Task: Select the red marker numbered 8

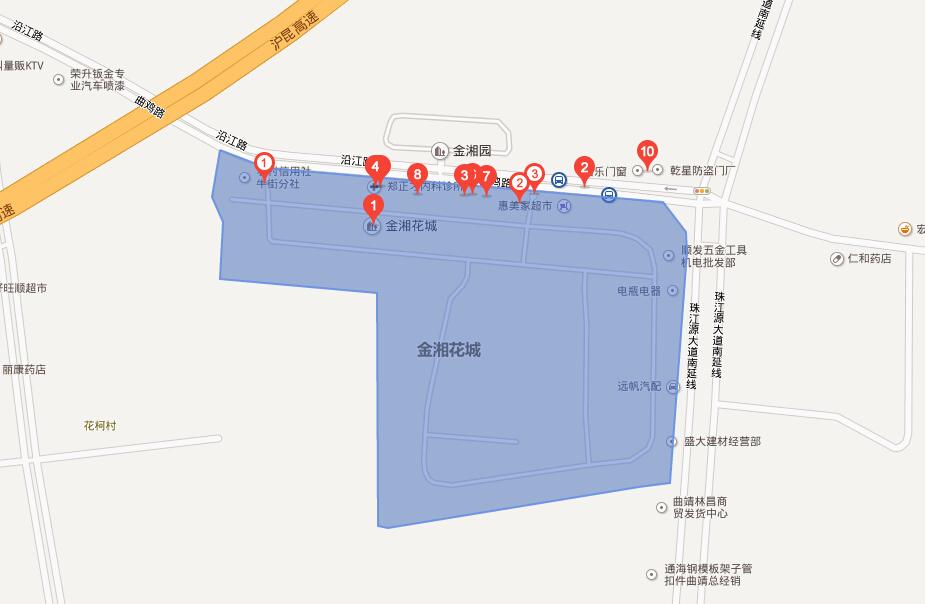Action: [417, 174]
